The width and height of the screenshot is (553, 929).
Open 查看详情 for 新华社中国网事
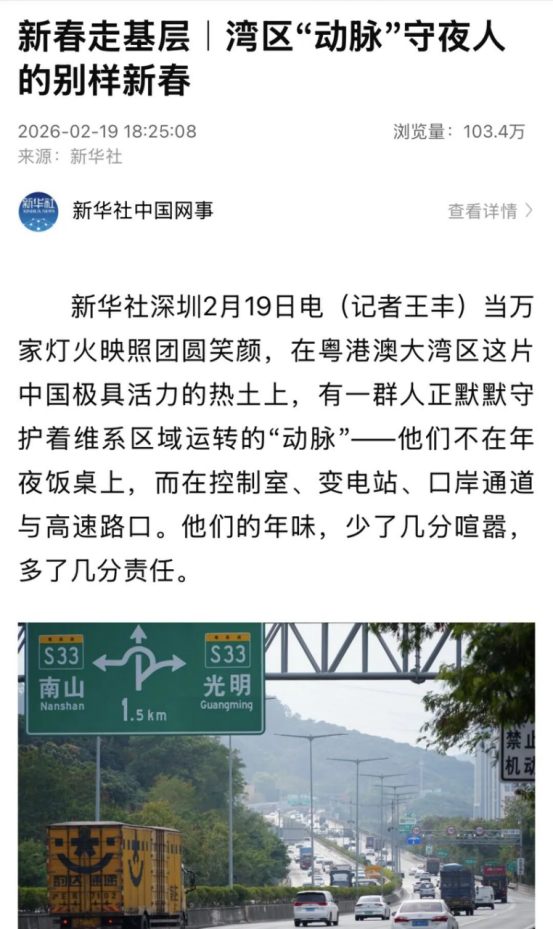pos(490,211)
